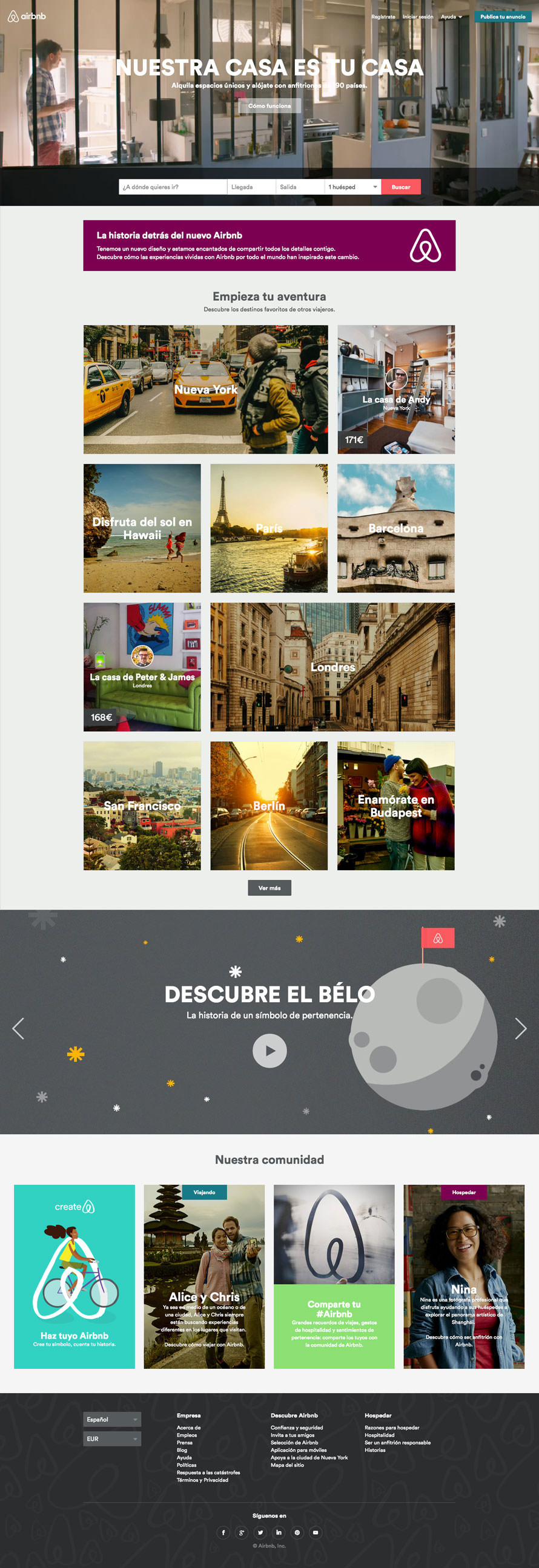Open the Ayuda dropdown menu
This screenshot has width=539, height=1568.
point(451,17)
